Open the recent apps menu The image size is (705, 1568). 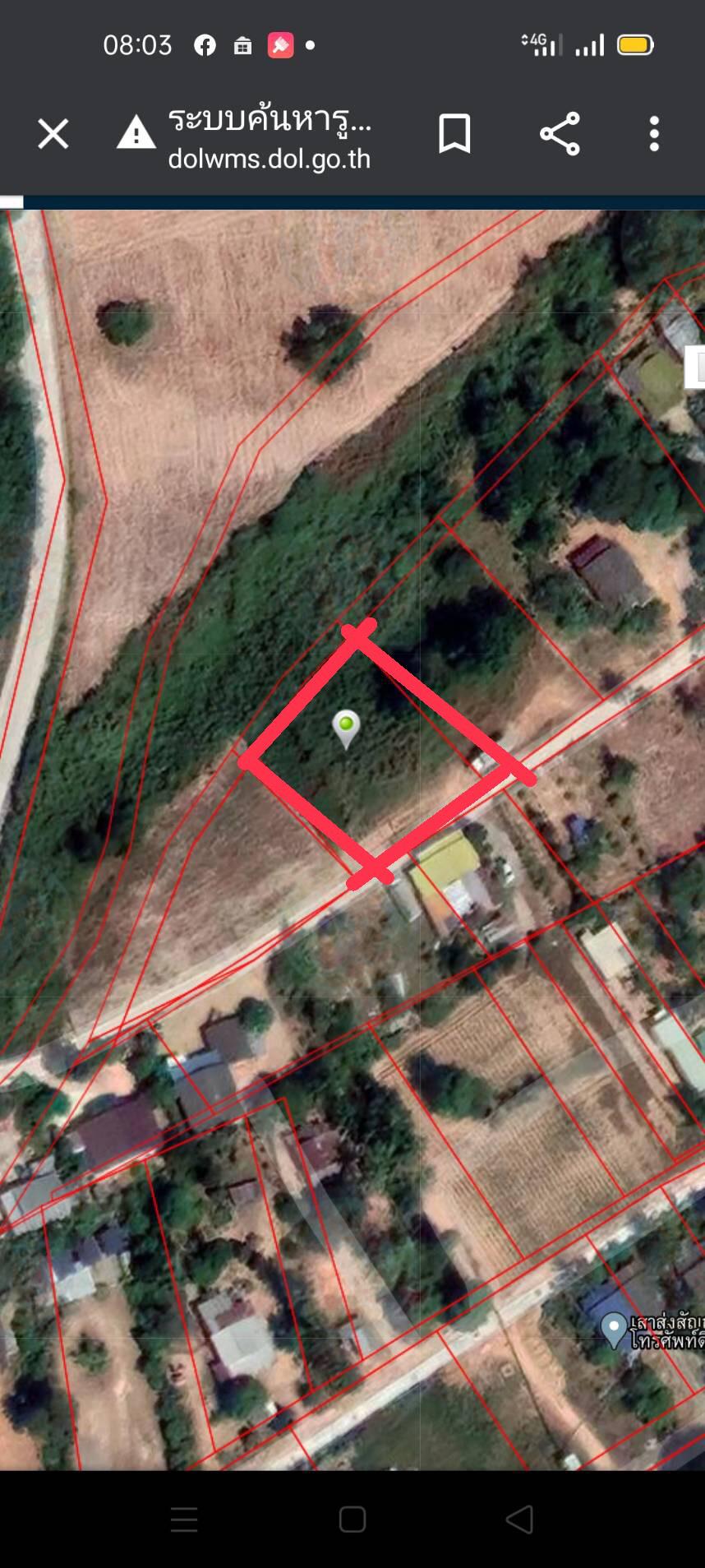tap(184, 1519)
